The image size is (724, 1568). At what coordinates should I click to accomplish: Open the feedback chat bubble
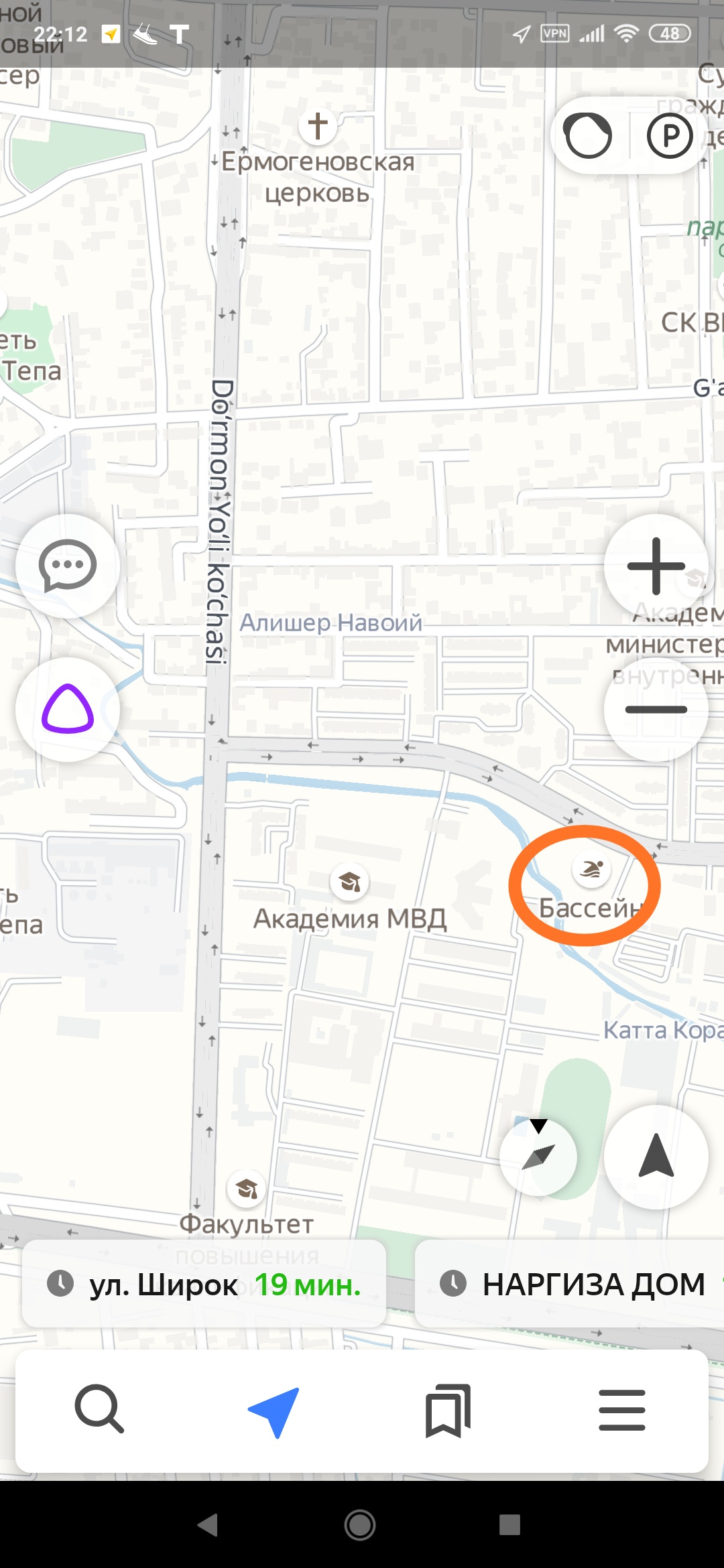67,566
